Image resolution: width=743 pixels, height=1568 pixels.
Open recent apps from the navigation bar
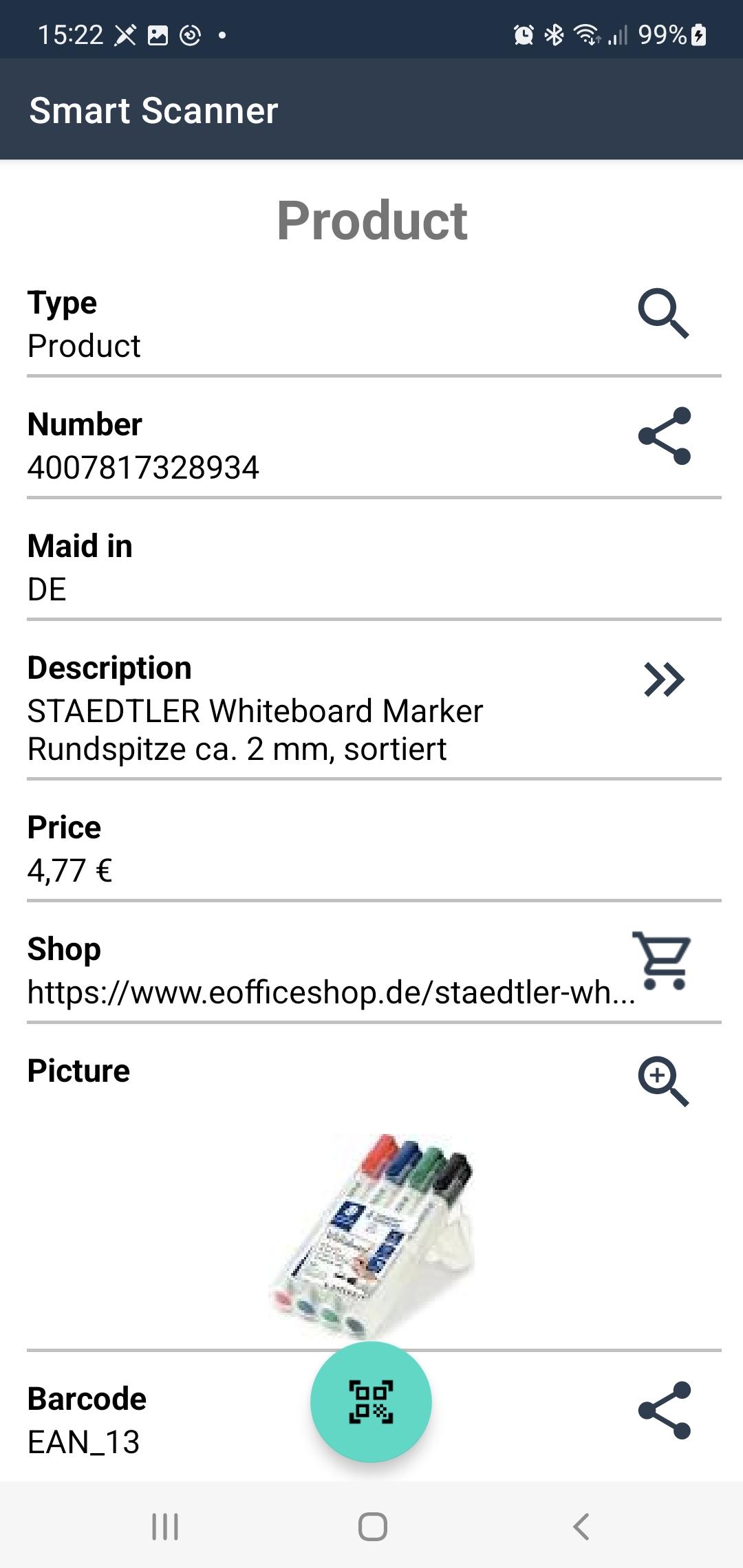click(165, 1527)
